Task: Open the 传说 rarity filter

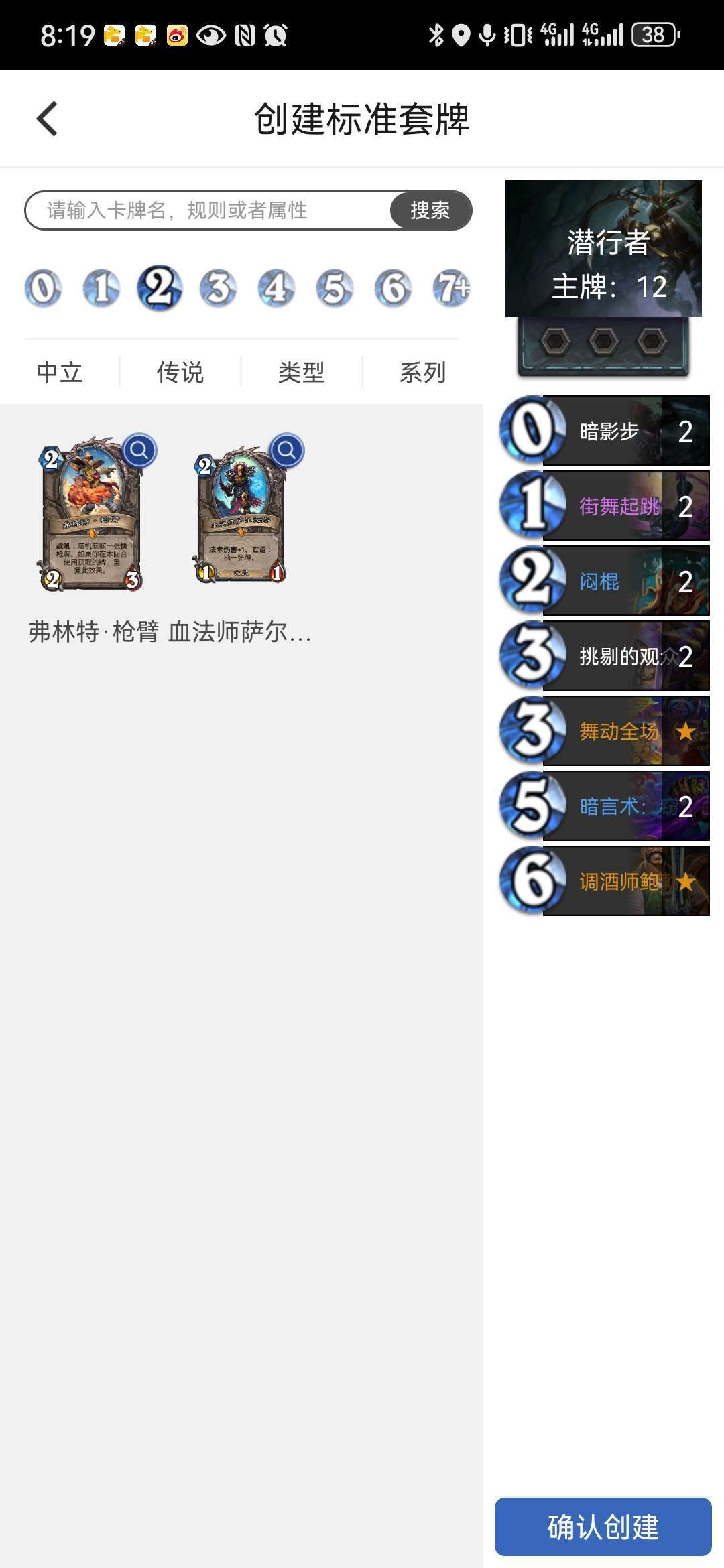Action: coord(180,372)
